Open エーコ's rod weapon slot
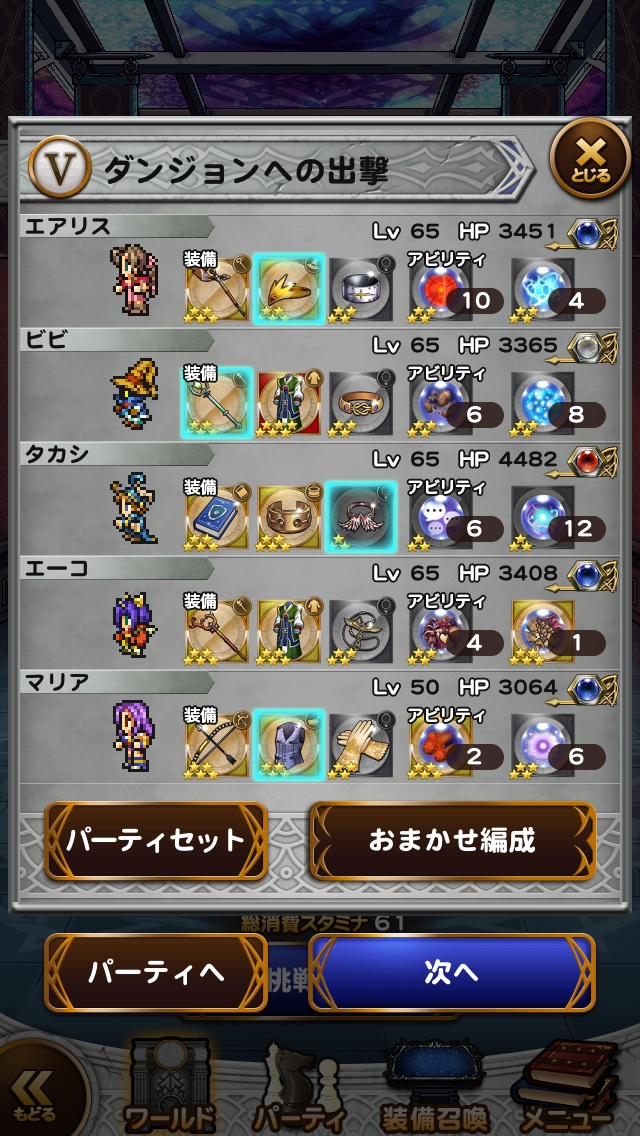This screenshot has width=640, height=1136. click(216, 630)
